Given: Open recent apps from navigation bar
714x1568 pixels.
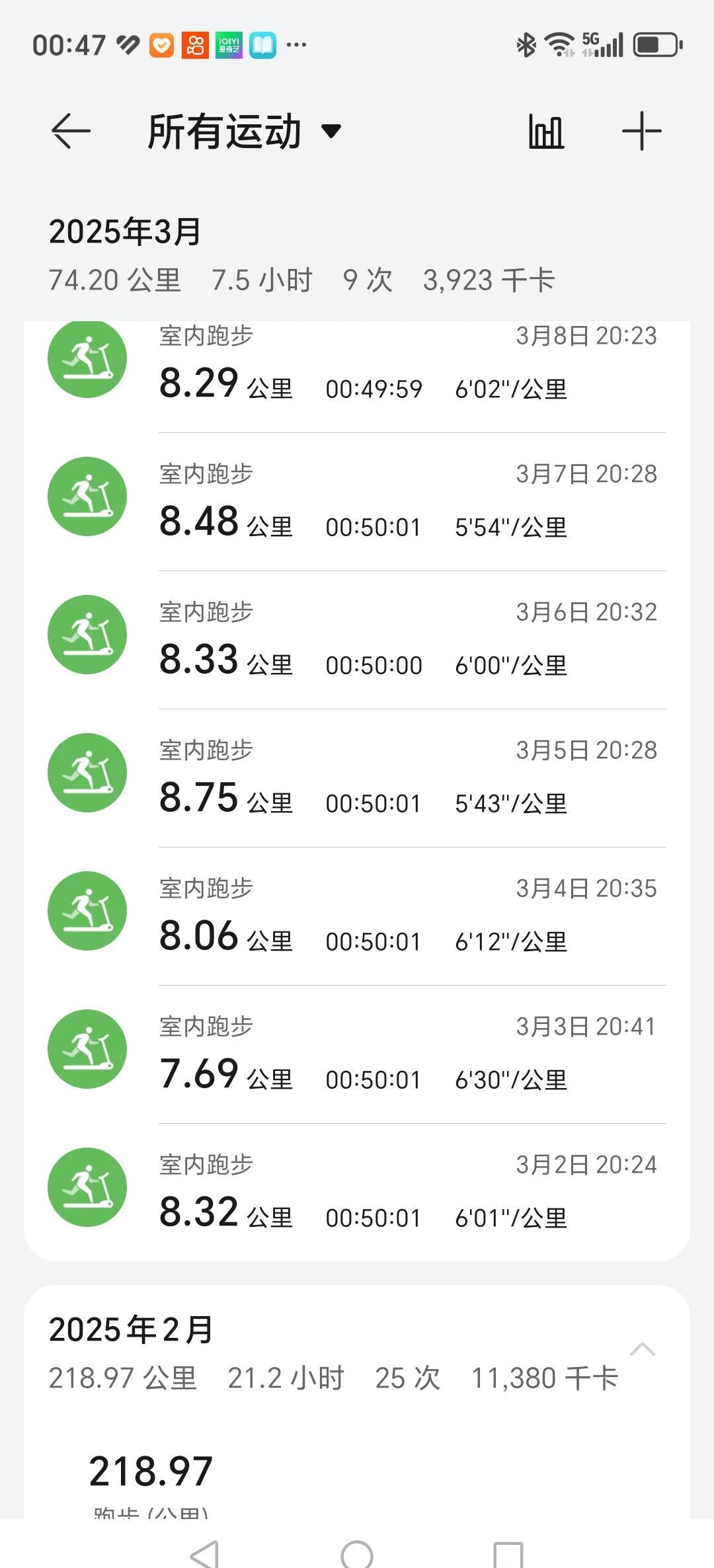Looking at the screenshot, I should 508,1553.
